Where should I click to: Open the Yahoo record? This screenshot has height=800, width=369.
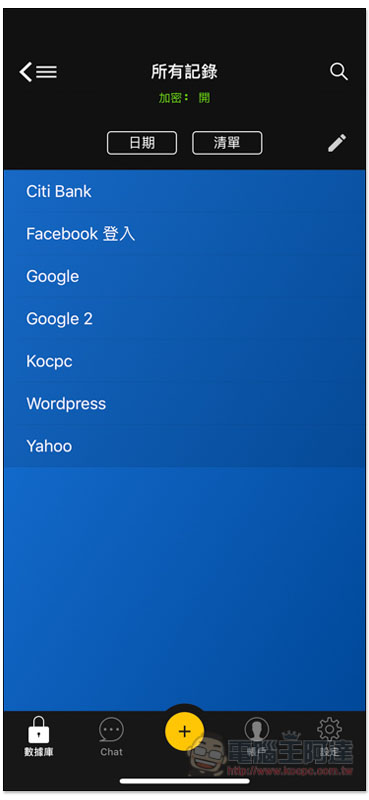click(184, 446)
